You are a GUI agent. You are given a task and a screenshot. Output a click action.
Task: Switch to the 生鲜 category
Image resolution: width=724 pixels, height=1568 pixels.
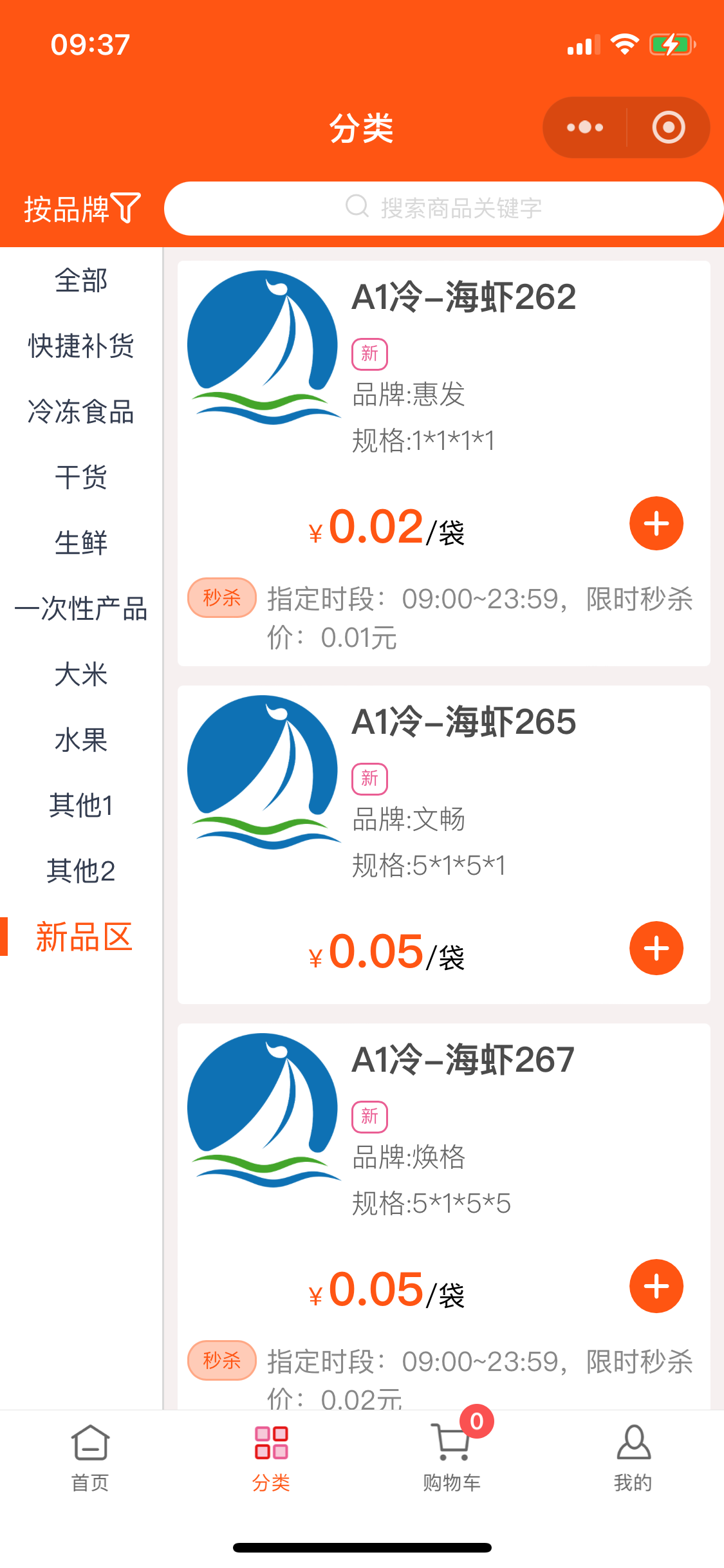pos(81,543)
